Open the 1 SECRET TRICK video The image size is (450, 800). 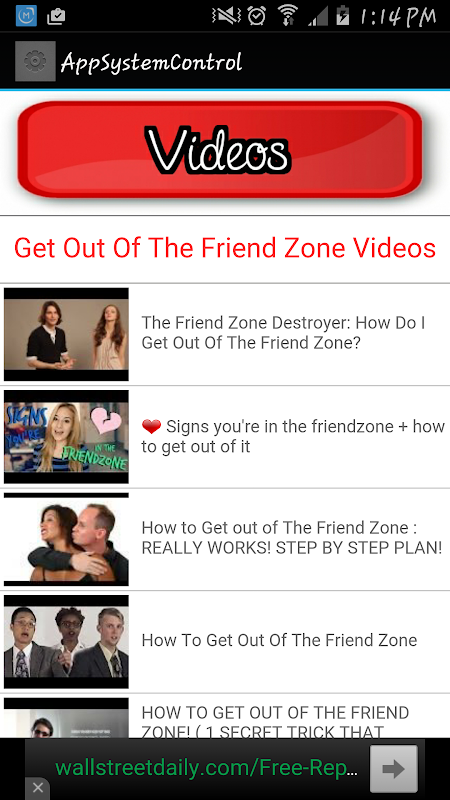point(225,716)
